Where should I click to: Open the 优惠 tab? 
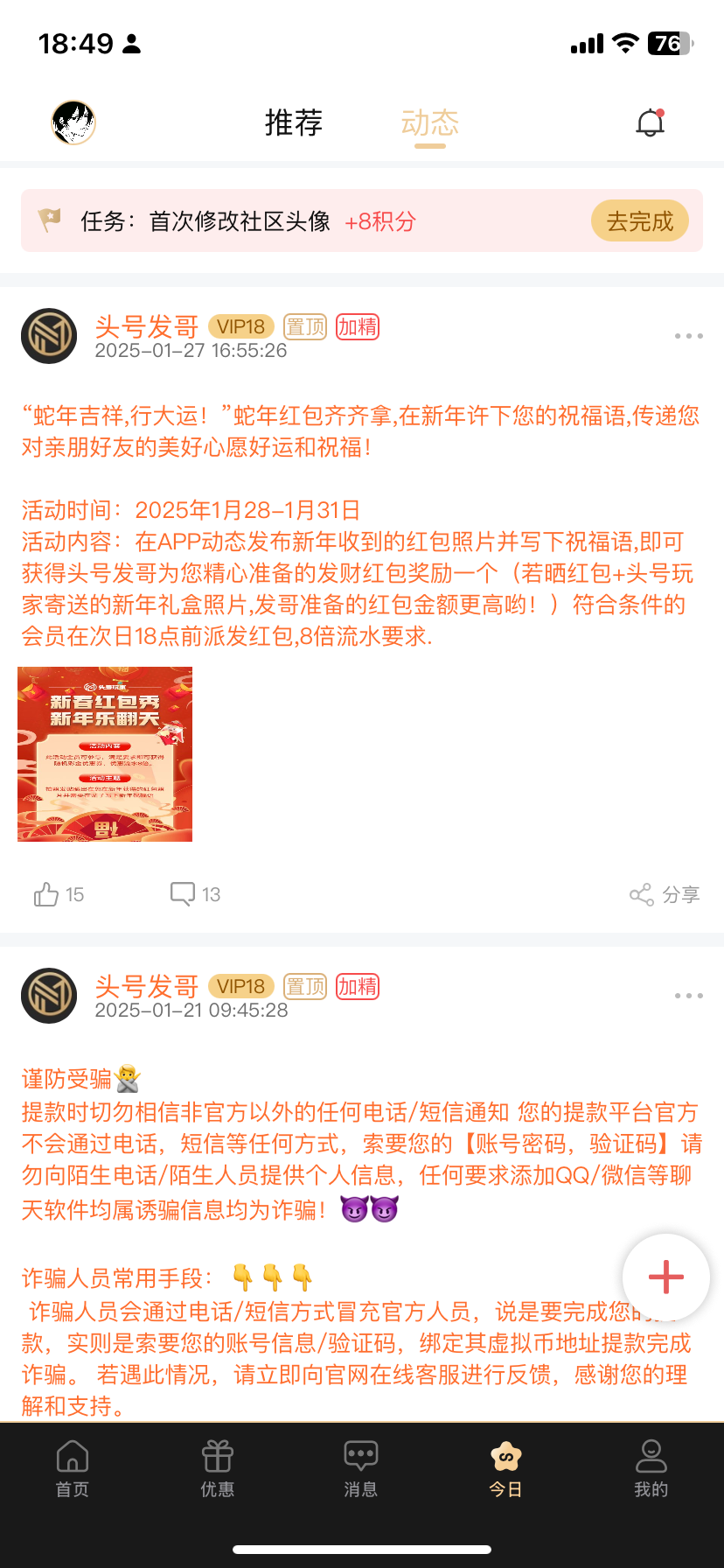(x=218, y=1470)
